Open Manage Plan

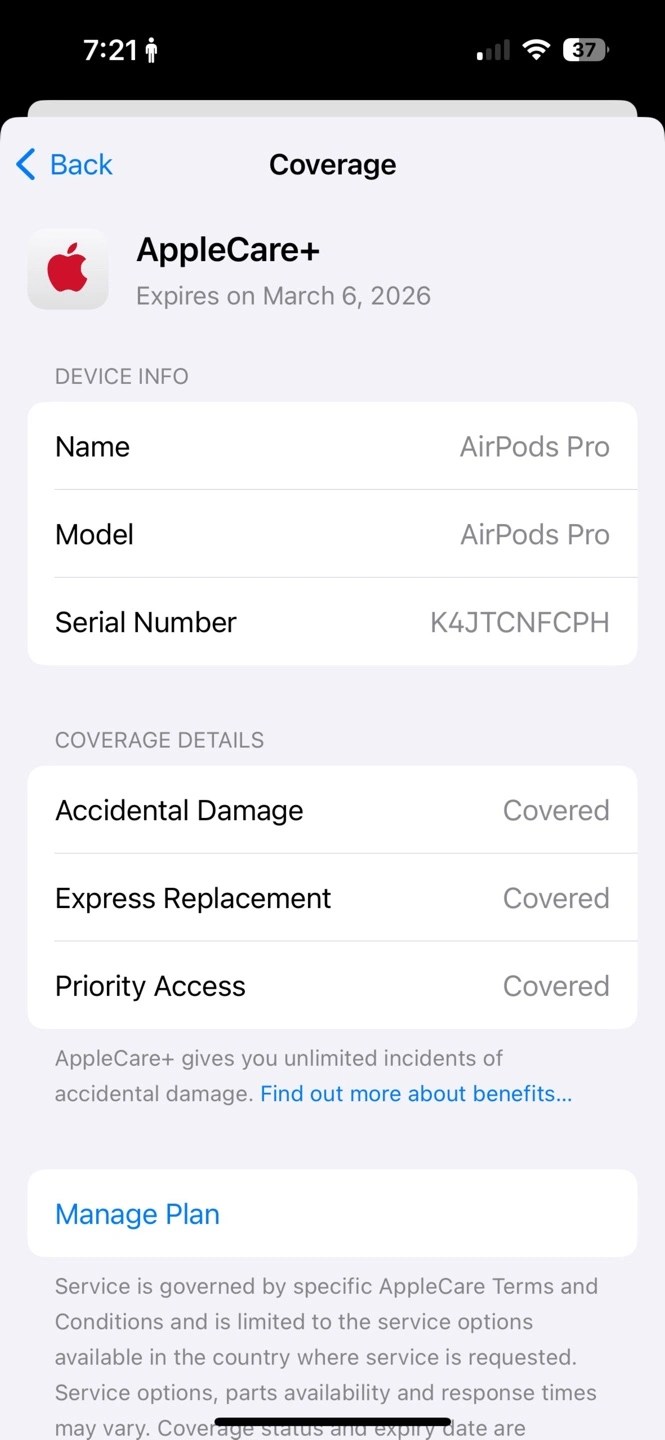click(138, 1214)
